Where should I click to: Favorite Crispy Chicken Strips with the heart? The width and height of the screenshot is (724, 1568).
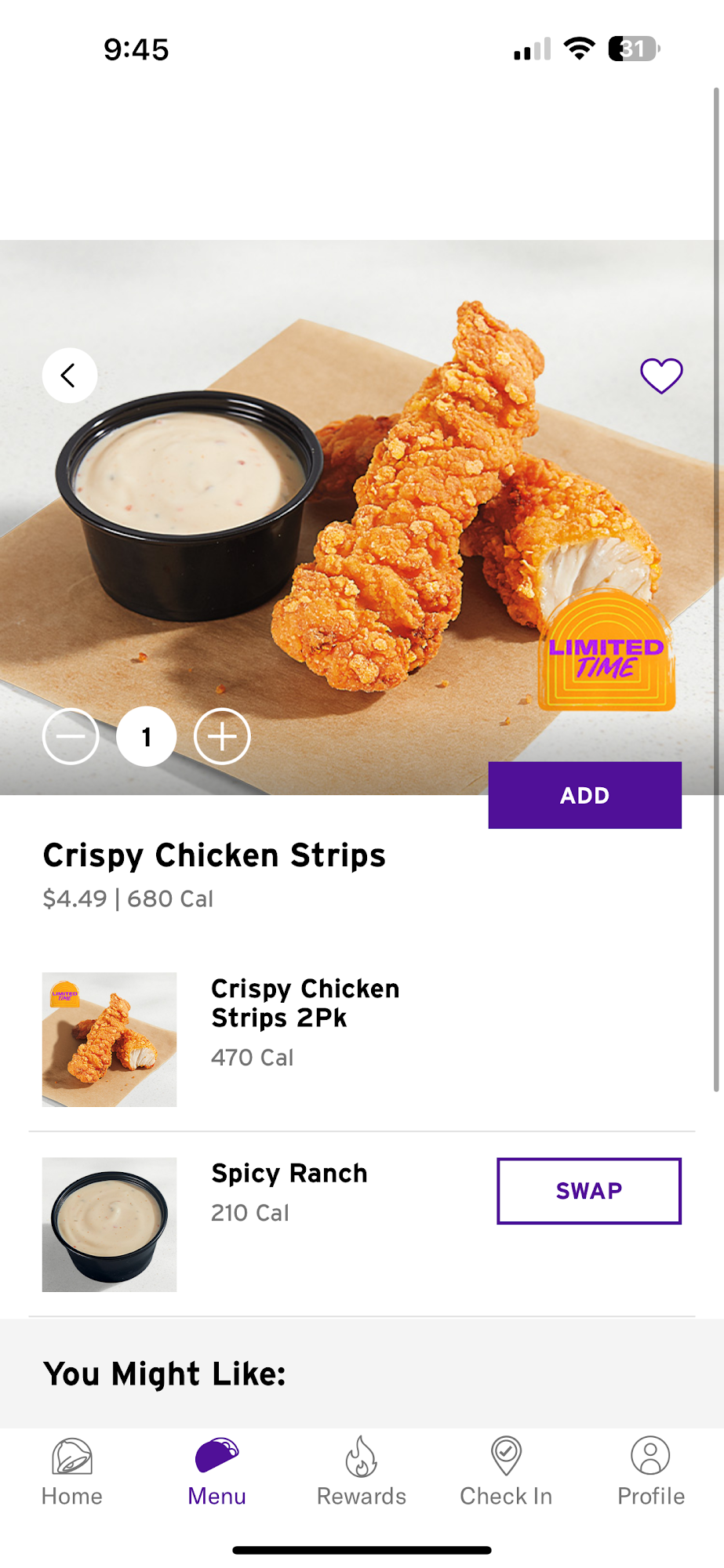(661, 376)
